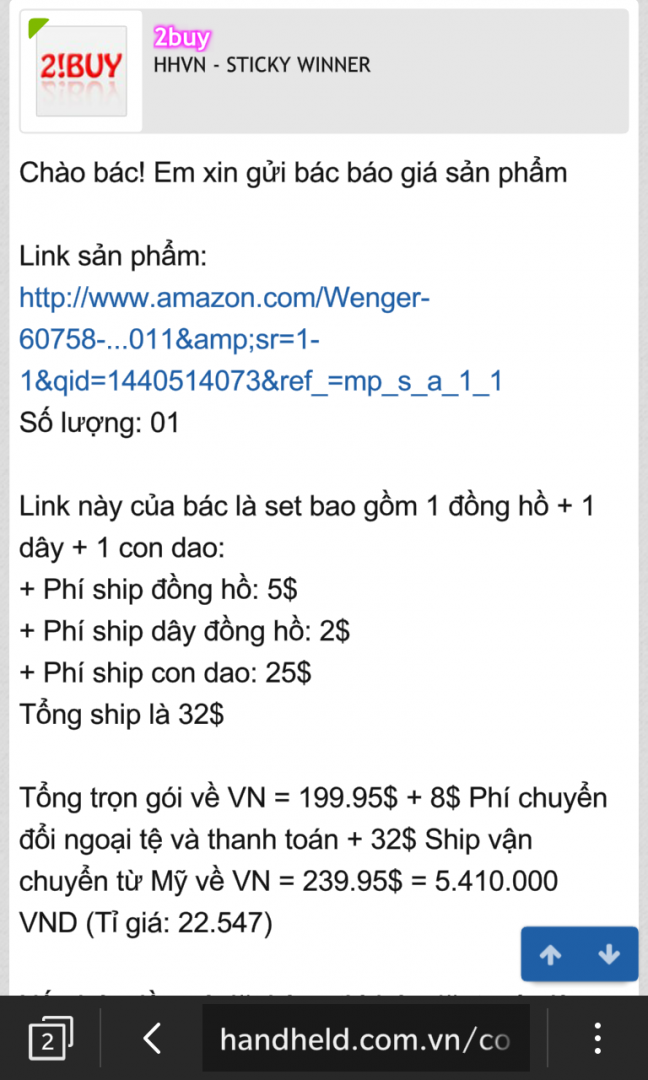Open the 2buy username profile link
648x1080 pixels.
point(181,38)
